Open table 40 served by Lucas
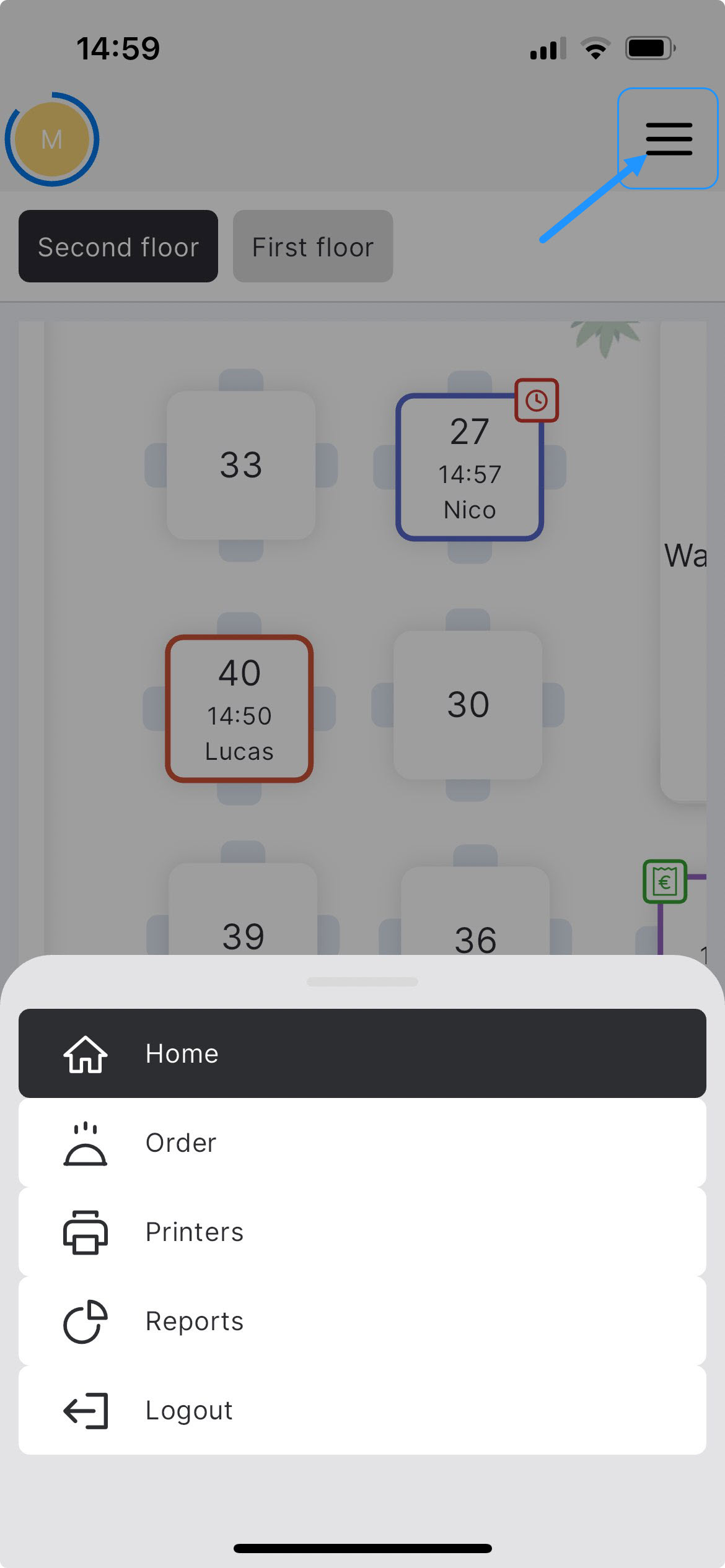 (x=239, y=708)
